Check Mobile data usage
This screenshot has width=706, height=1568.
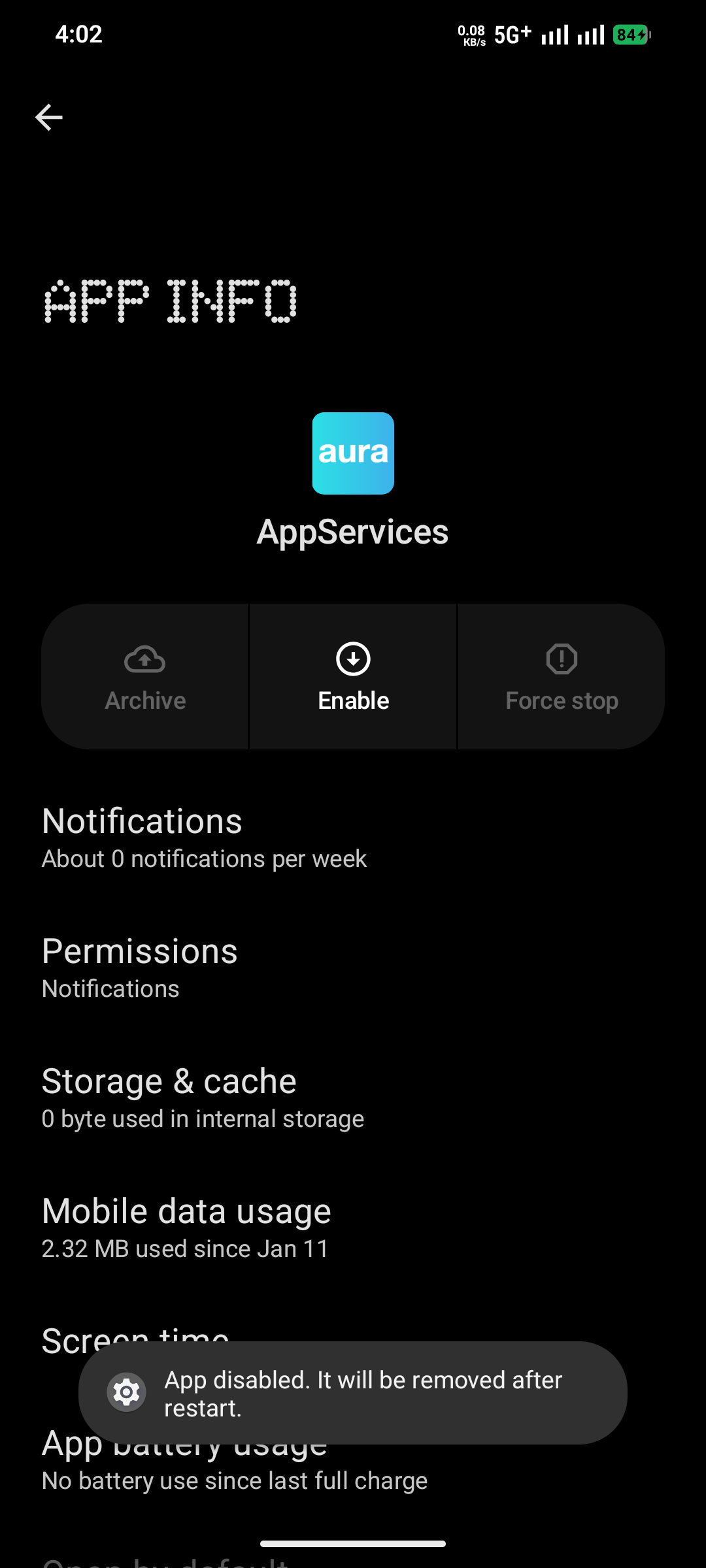pyautogui.click(x=186, y=1228)
